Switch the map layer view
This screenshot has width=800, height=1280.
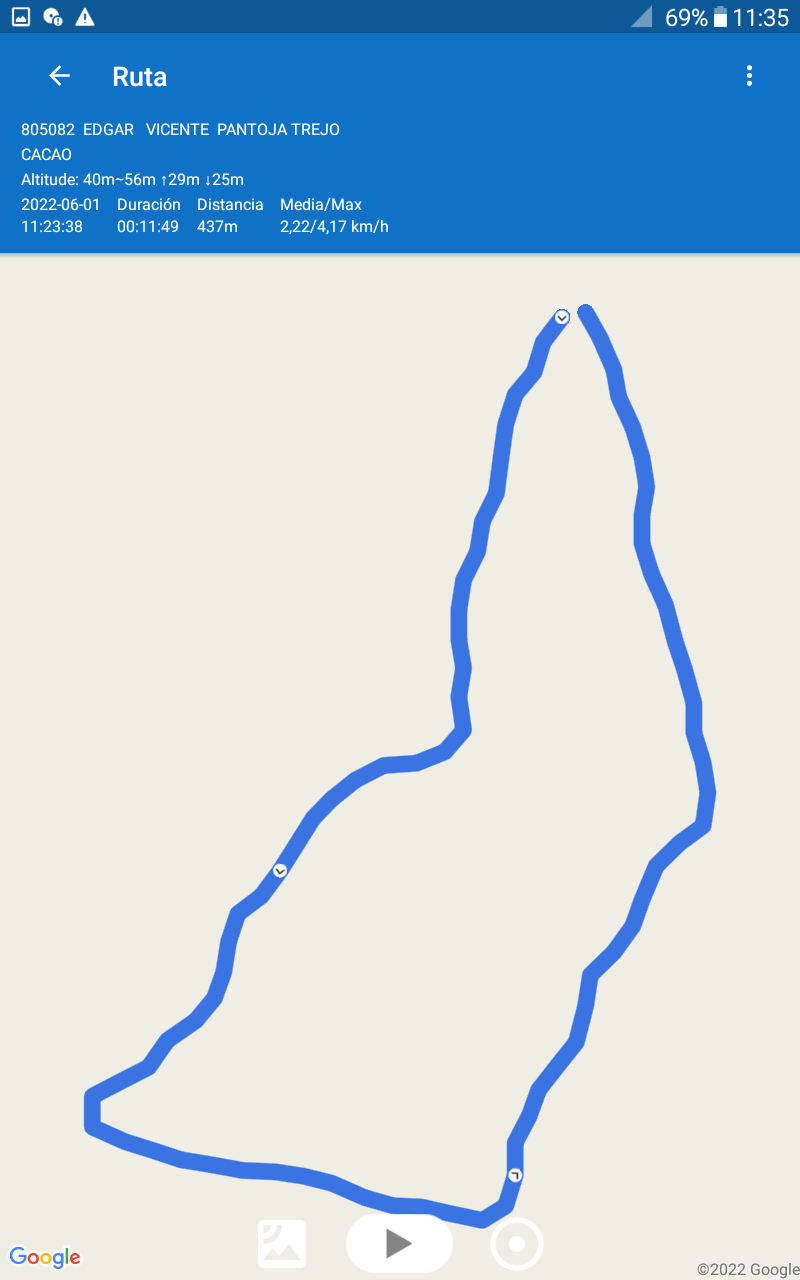pos(282,1244)
